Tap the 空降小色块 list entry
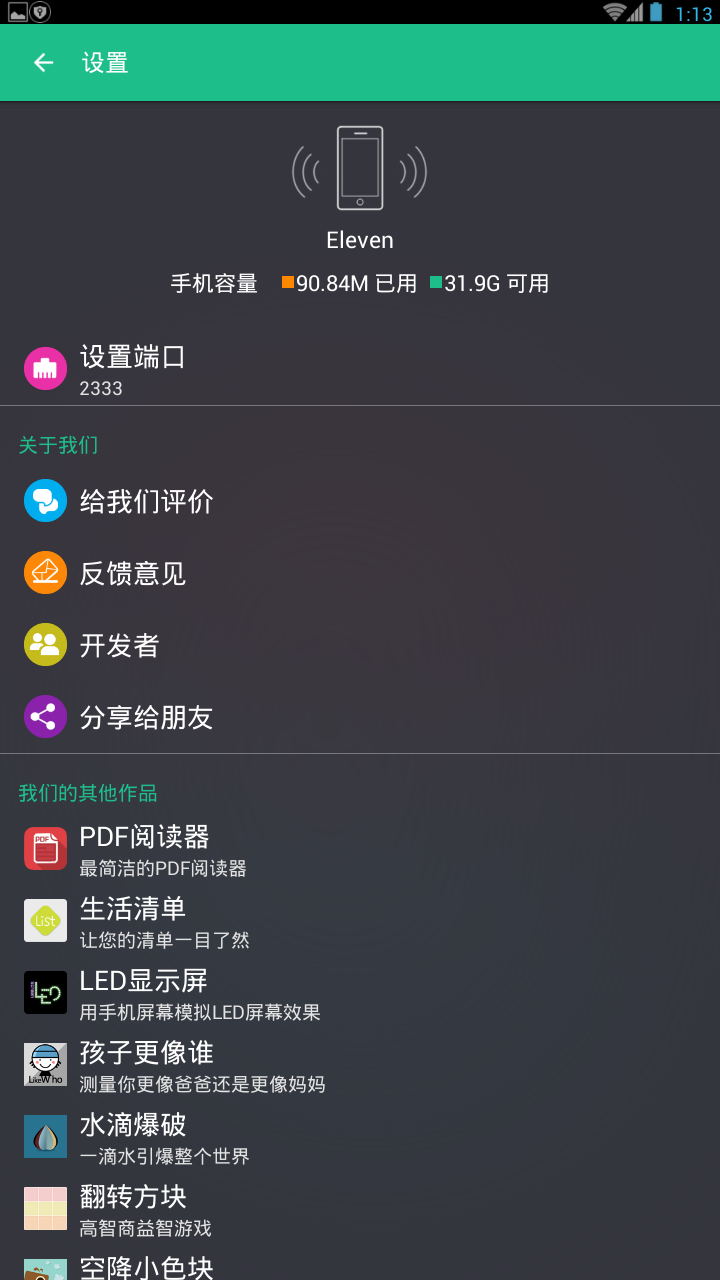 (x=145, y=1265)
